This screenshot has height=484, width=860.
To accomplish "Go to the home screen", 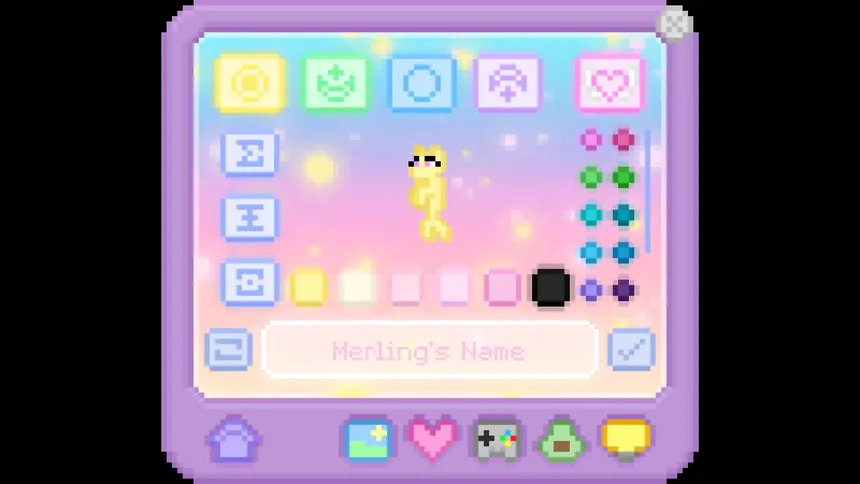I will [x=234, y=439].
